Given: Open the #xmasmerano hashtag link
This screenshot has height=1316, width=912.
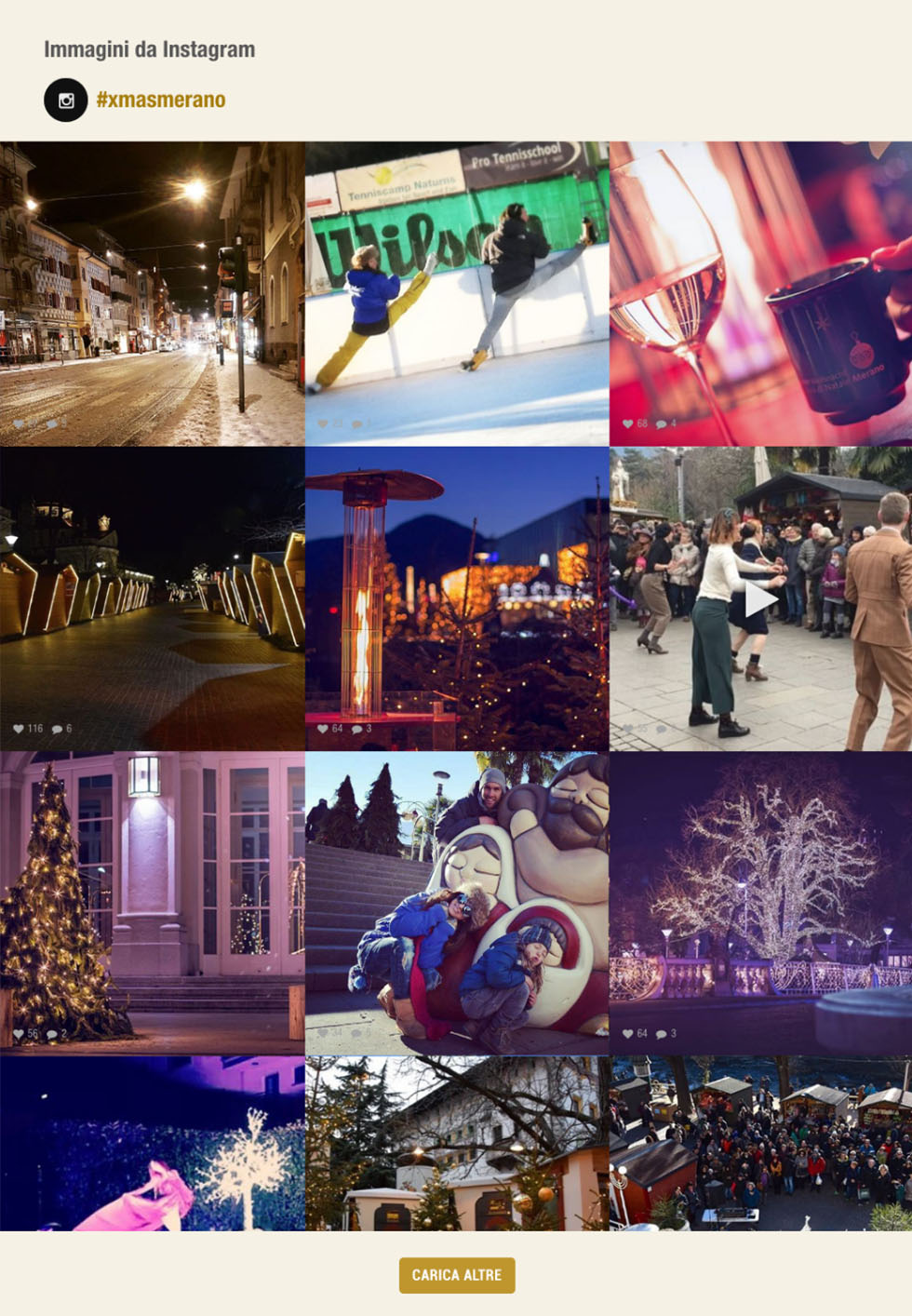Looking at the screenshot, I should click(161, 100).
